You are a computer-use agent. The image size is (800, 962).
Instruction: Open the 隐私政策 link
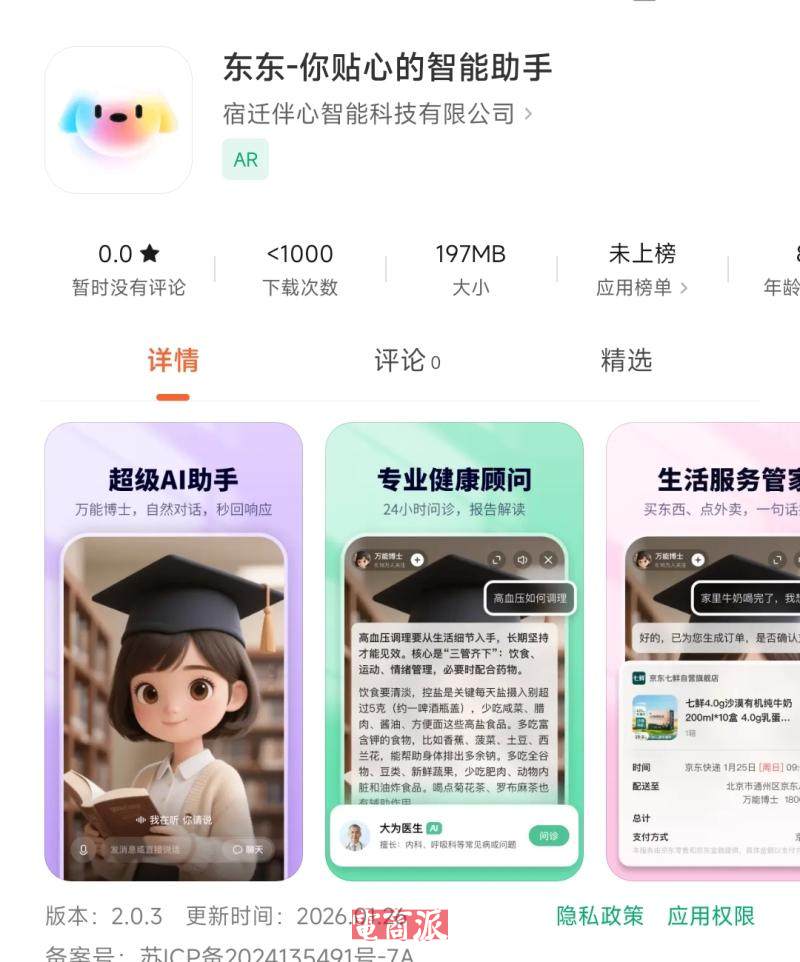click(x=600, y=915)
